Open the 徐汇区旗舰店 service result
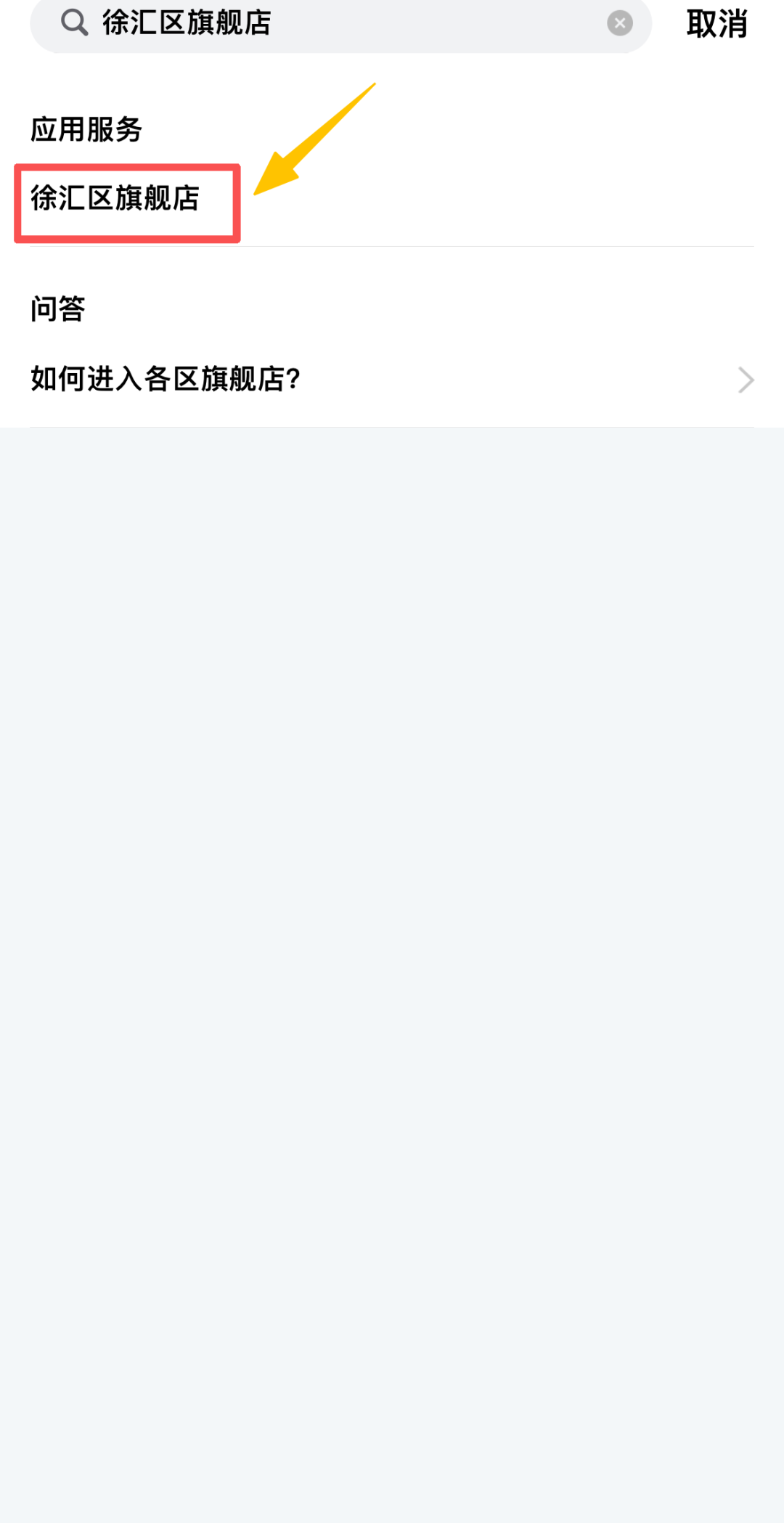 coord(116,199)
